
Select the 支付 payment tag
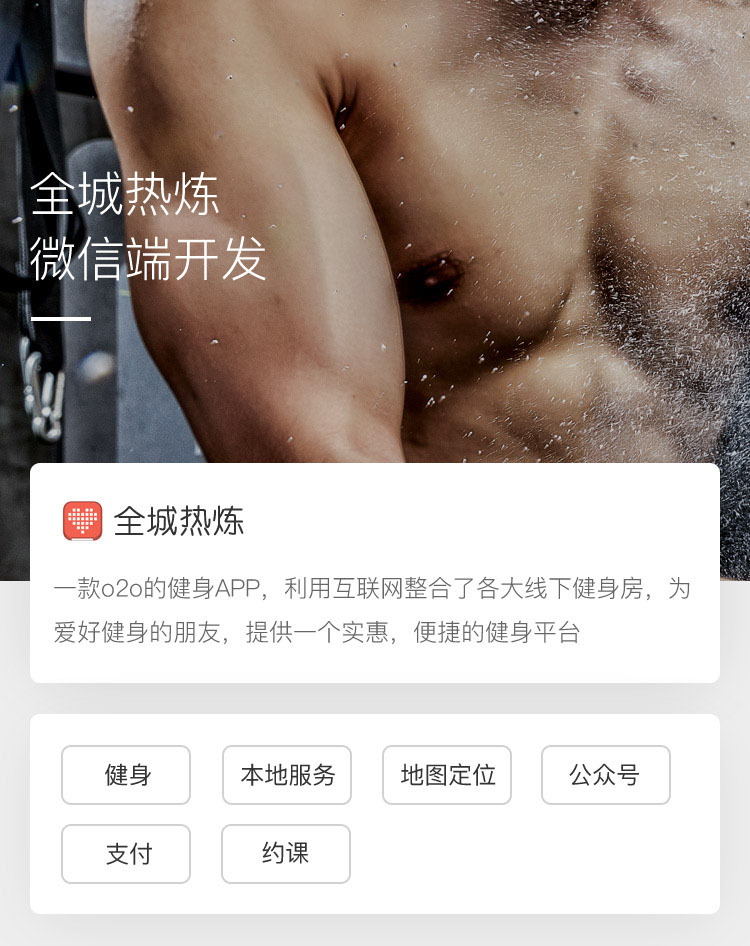125,854
